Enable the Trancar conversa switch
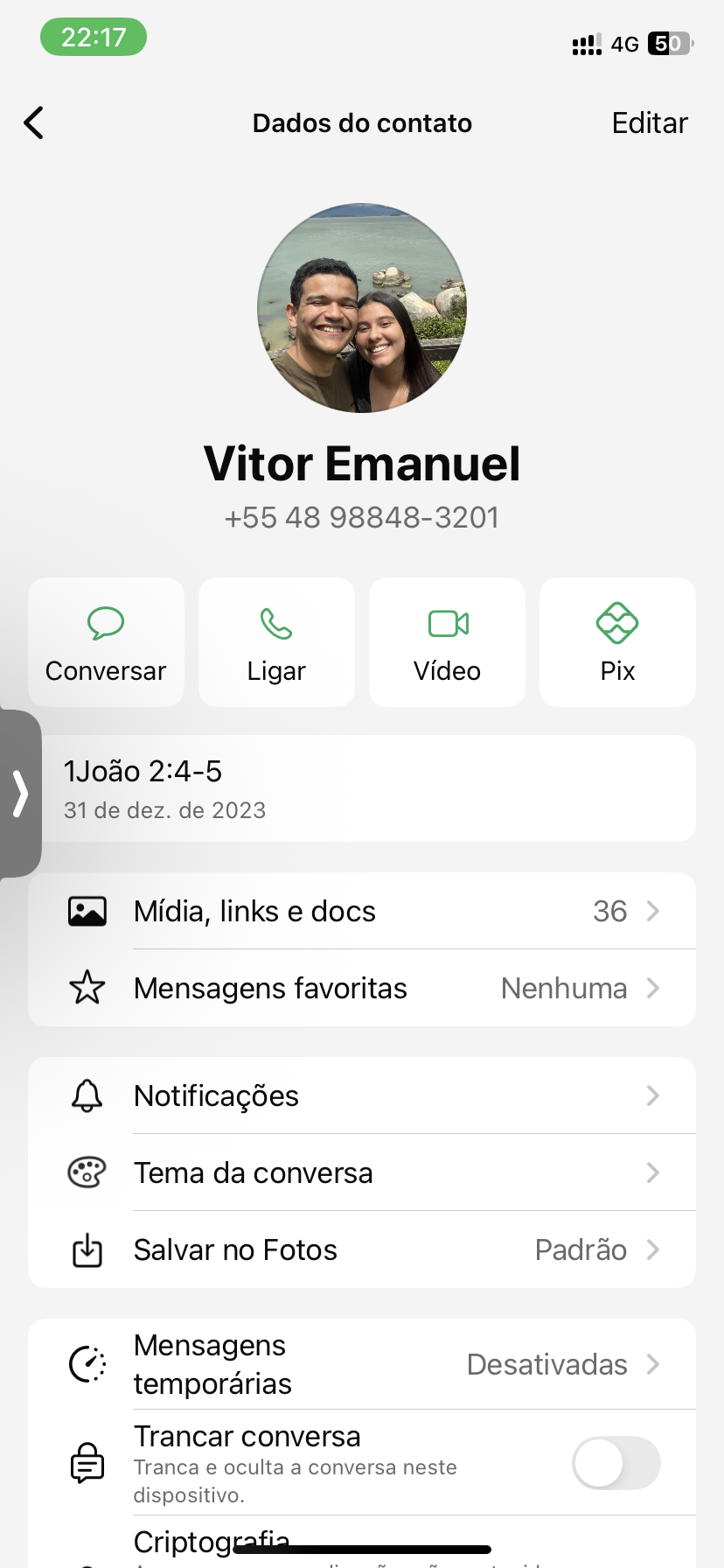Image resolution: width=724 pixels, height=1568 pixels. pyautogui.click(x=616, y=1463)
